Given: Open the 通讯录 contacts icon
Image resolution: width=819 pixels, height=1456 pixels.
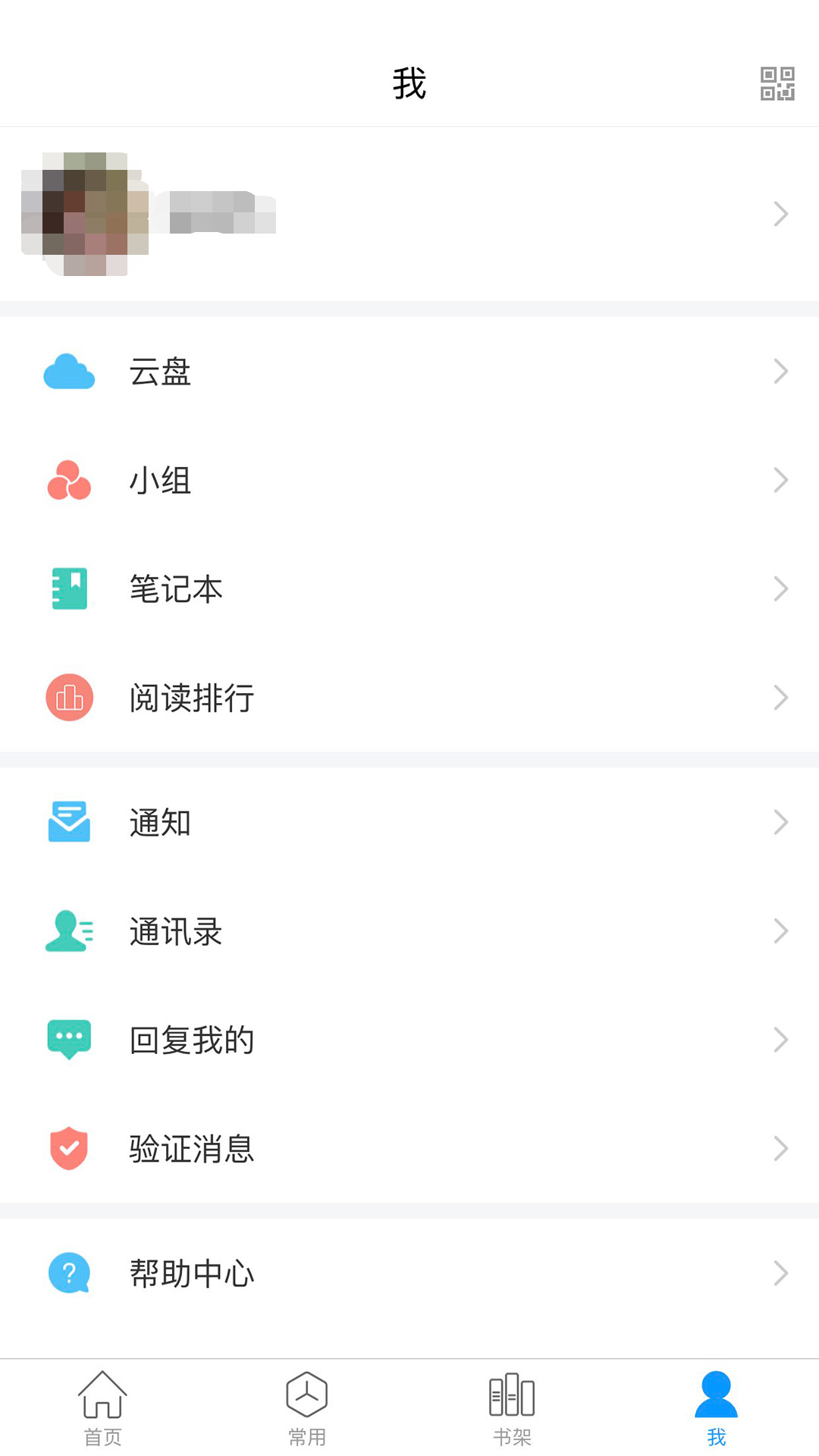Looking at the screenshot, I should pos(69,931).
